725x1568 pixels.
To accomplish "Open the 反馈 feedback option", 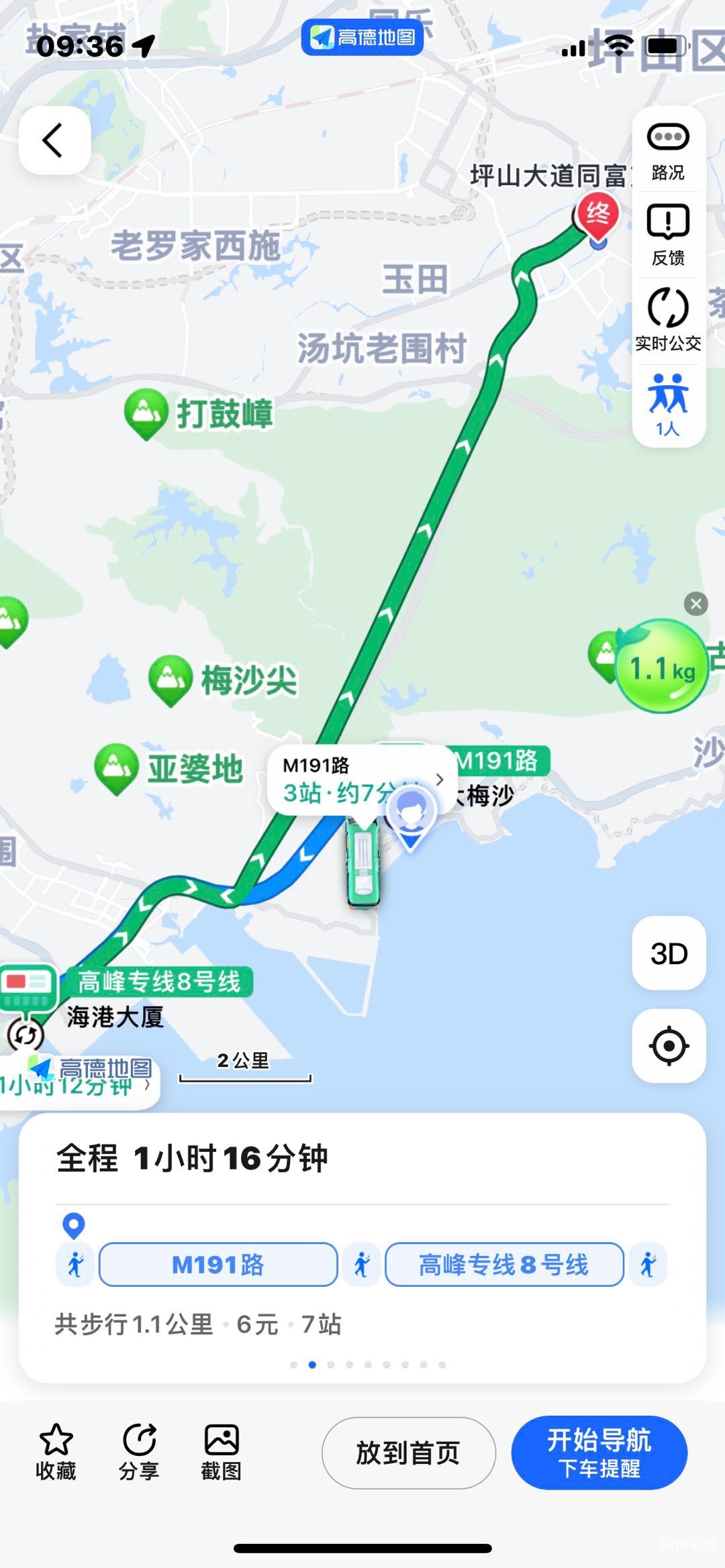I will [668, 236].
